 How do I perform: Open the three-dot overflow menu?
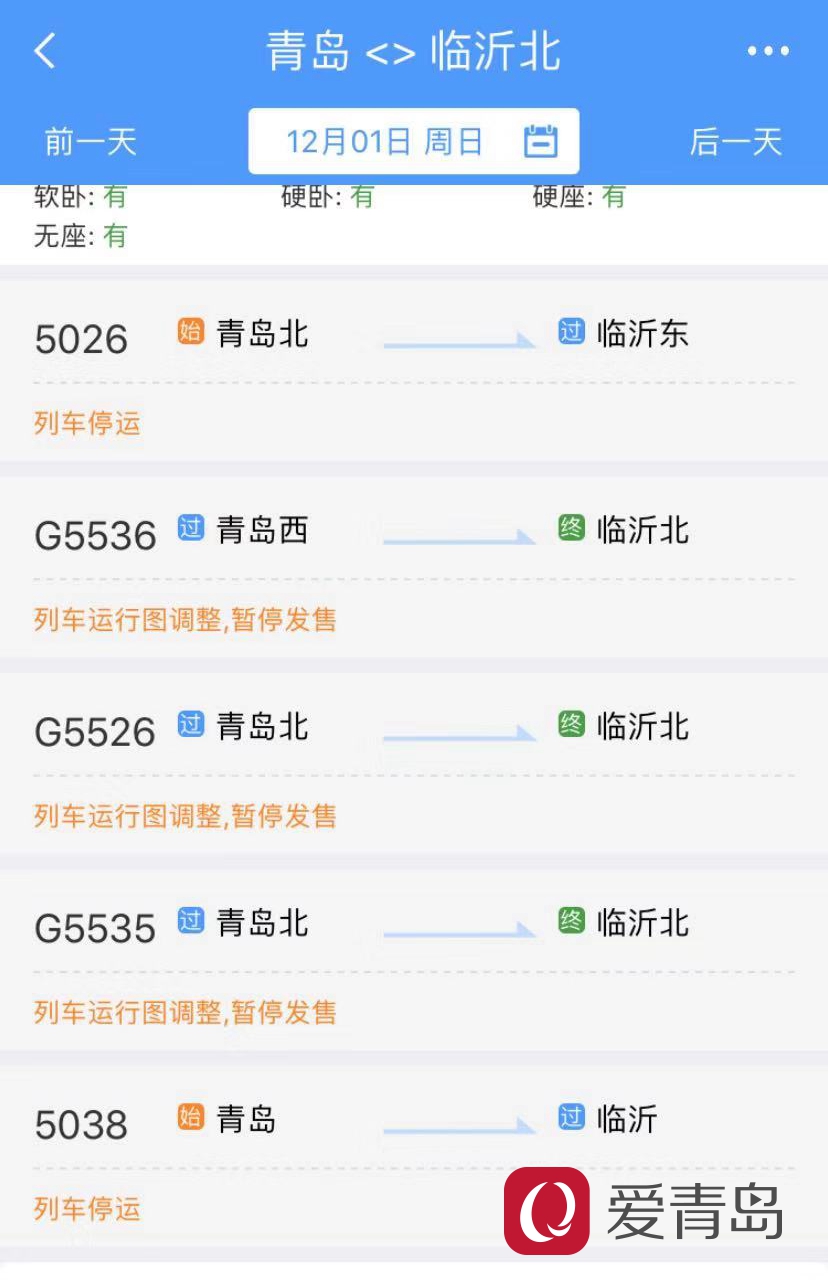coord(768,51)
